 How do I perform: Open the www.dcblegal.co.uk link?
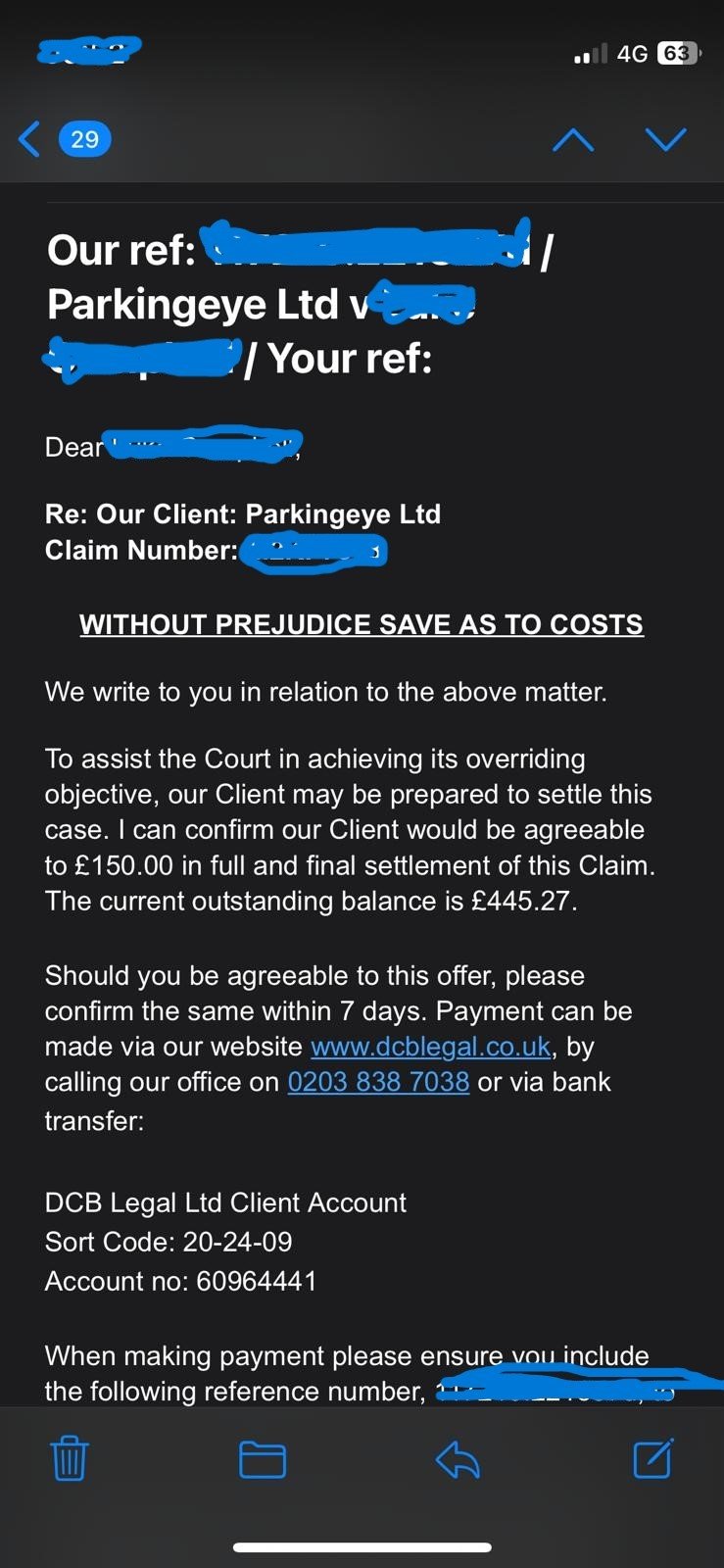430,1047
